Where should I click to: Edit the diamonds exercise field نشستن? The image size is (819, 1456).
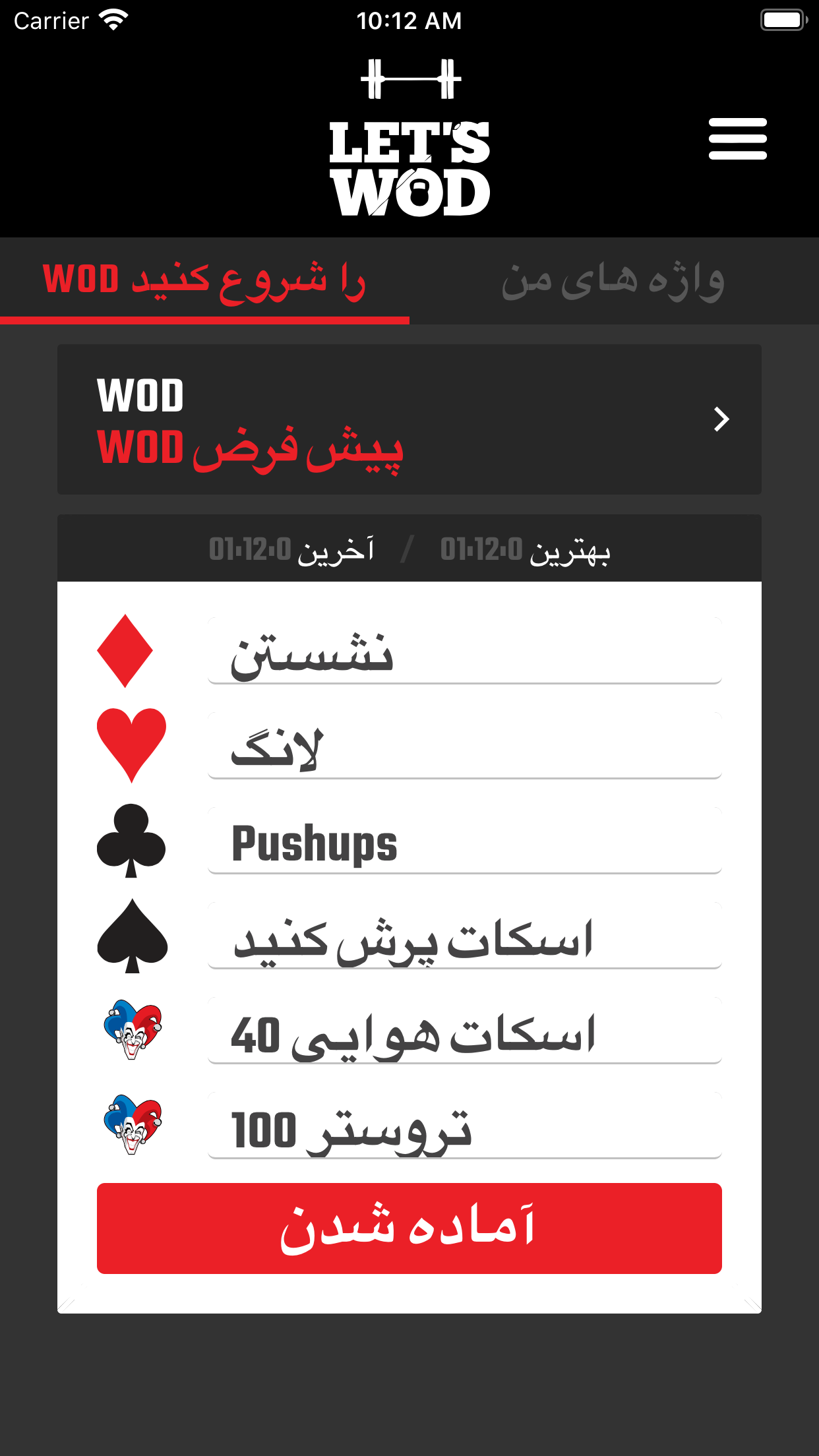(465, 652)
